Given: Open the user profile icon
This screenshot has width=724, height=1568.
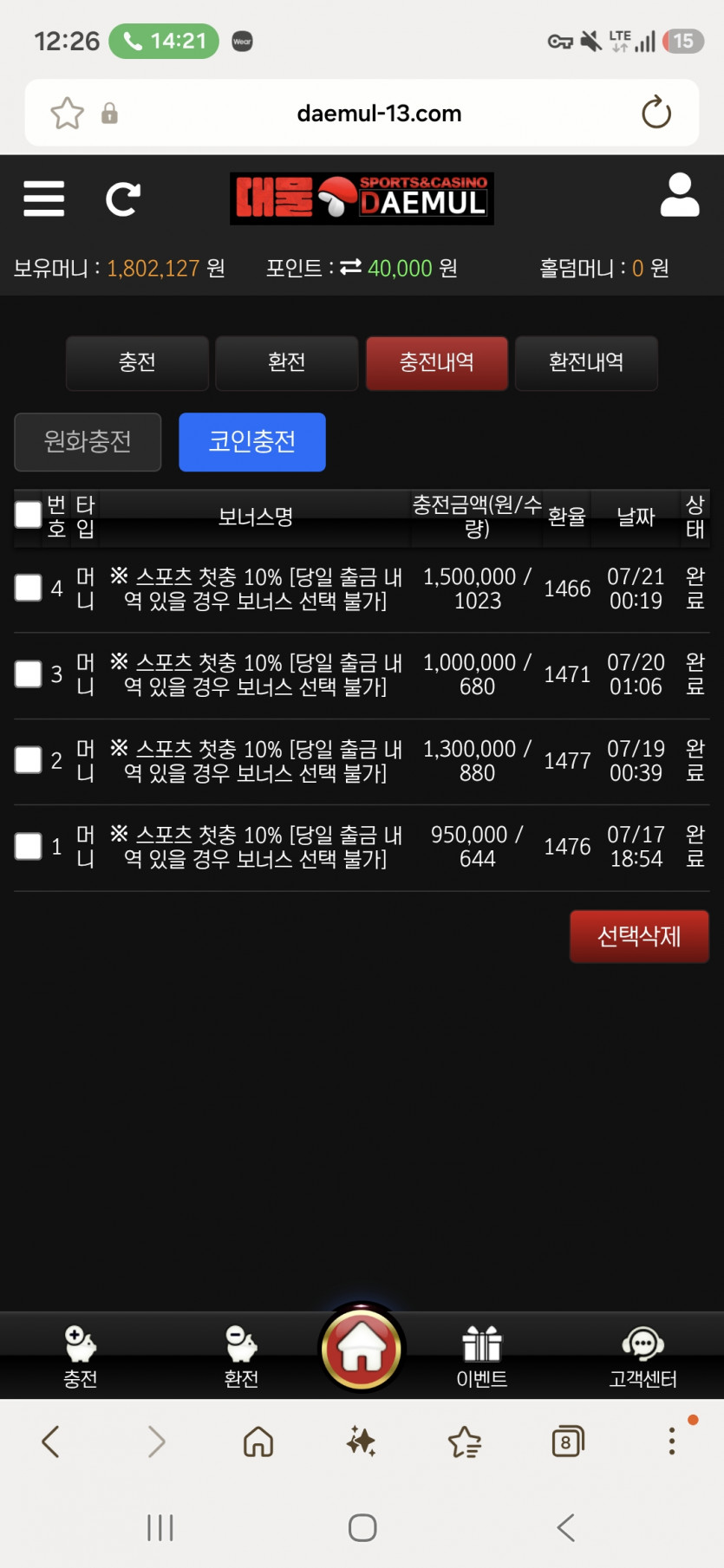Looking at the screenshot, I should pyautogui.click(x=680, y=195).
